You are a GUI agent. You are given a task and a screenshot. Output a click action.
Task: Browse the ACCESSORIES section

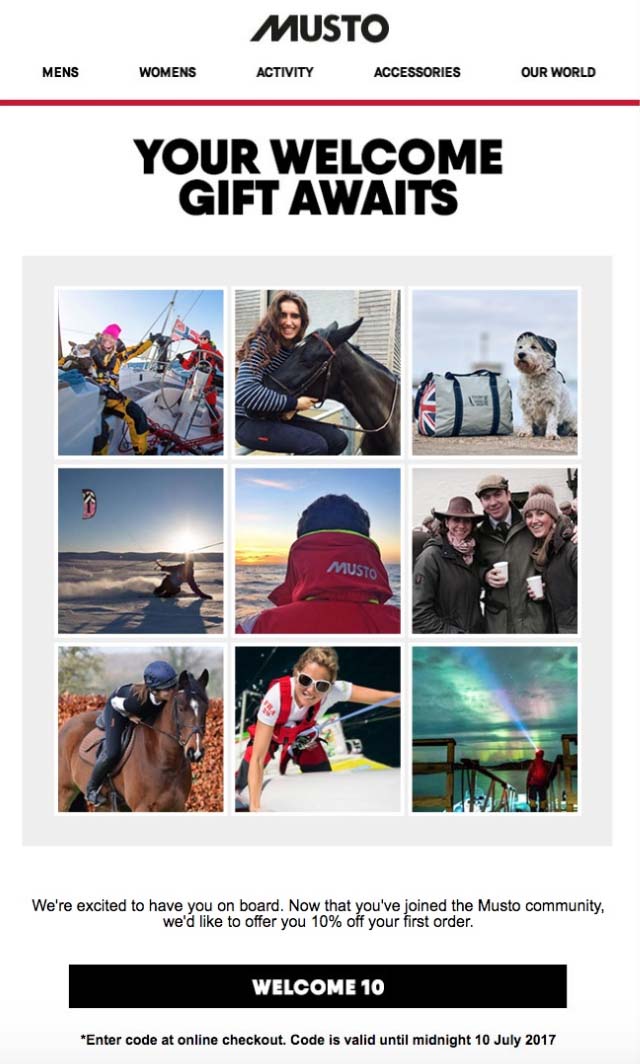click(x=417, y=72)
